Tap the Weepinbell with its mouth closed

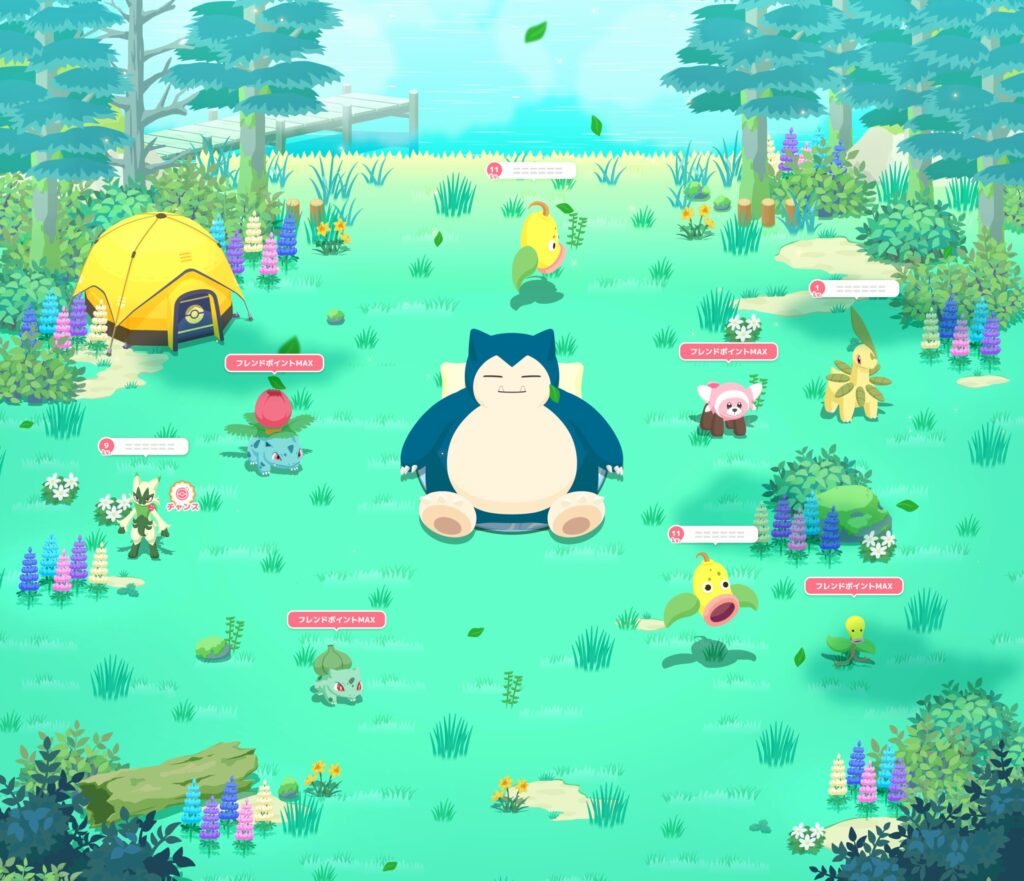point(540,243)
